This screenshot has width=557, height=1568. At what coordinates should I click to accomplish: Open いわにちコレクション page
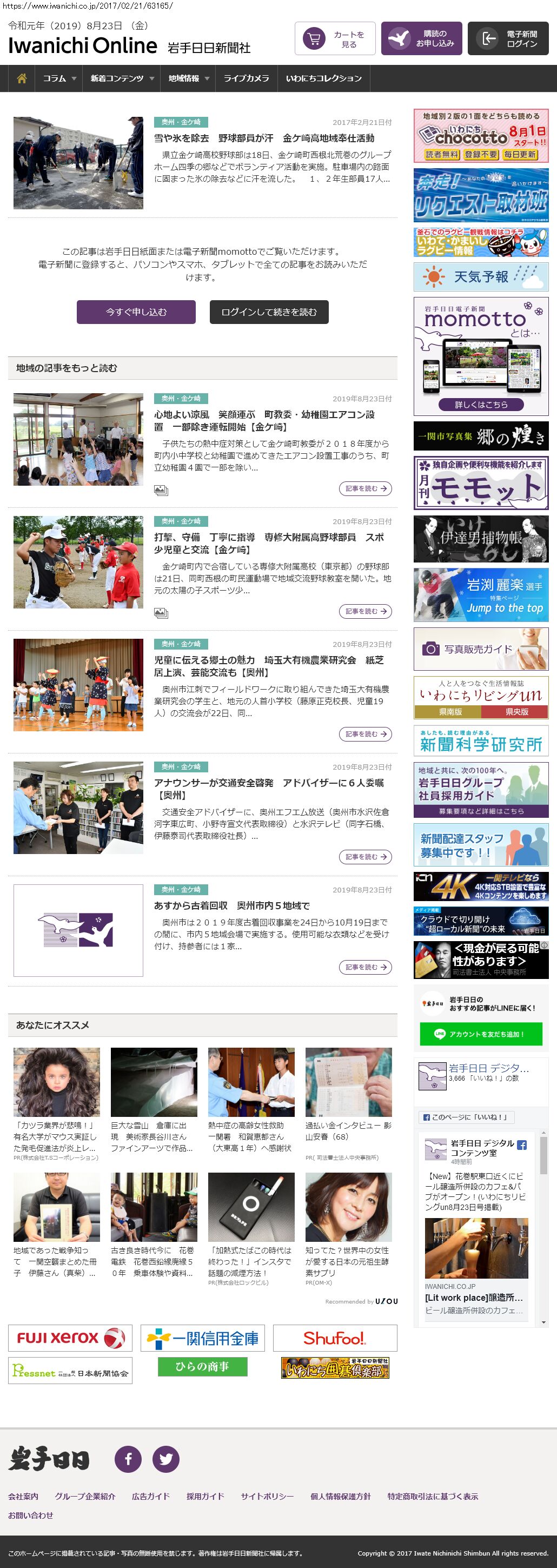[x=323, y=78]
